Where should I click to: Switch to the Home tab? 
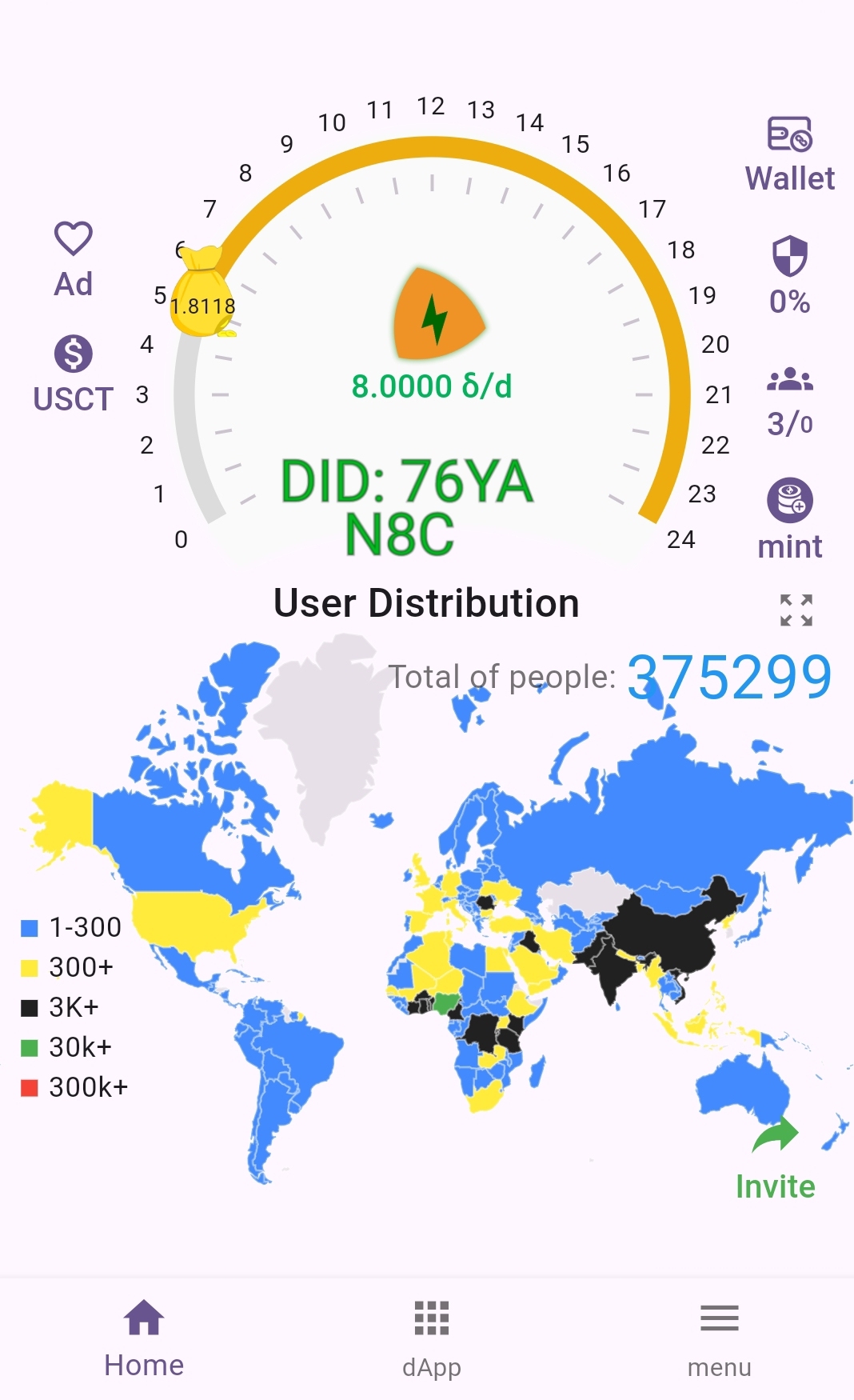pyautogui.click(x=144, y=1338)
